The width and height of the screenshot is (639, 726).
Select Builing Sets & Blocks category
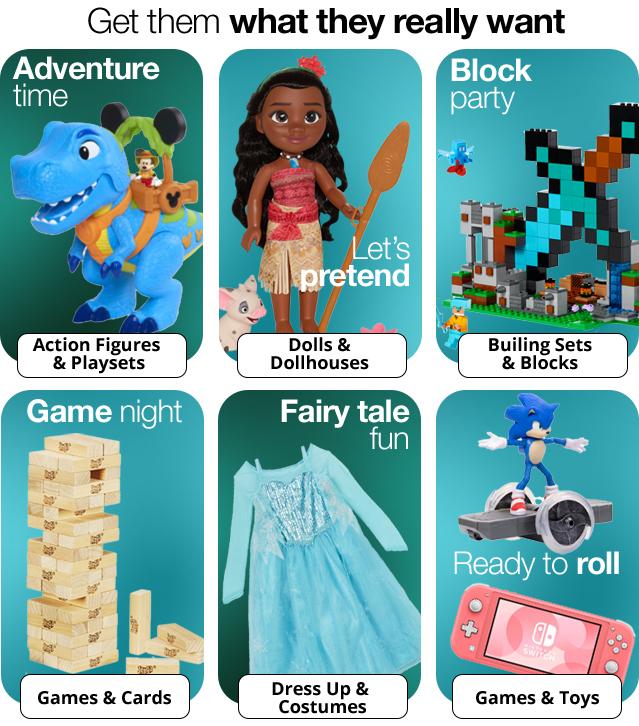pos(540,354)
